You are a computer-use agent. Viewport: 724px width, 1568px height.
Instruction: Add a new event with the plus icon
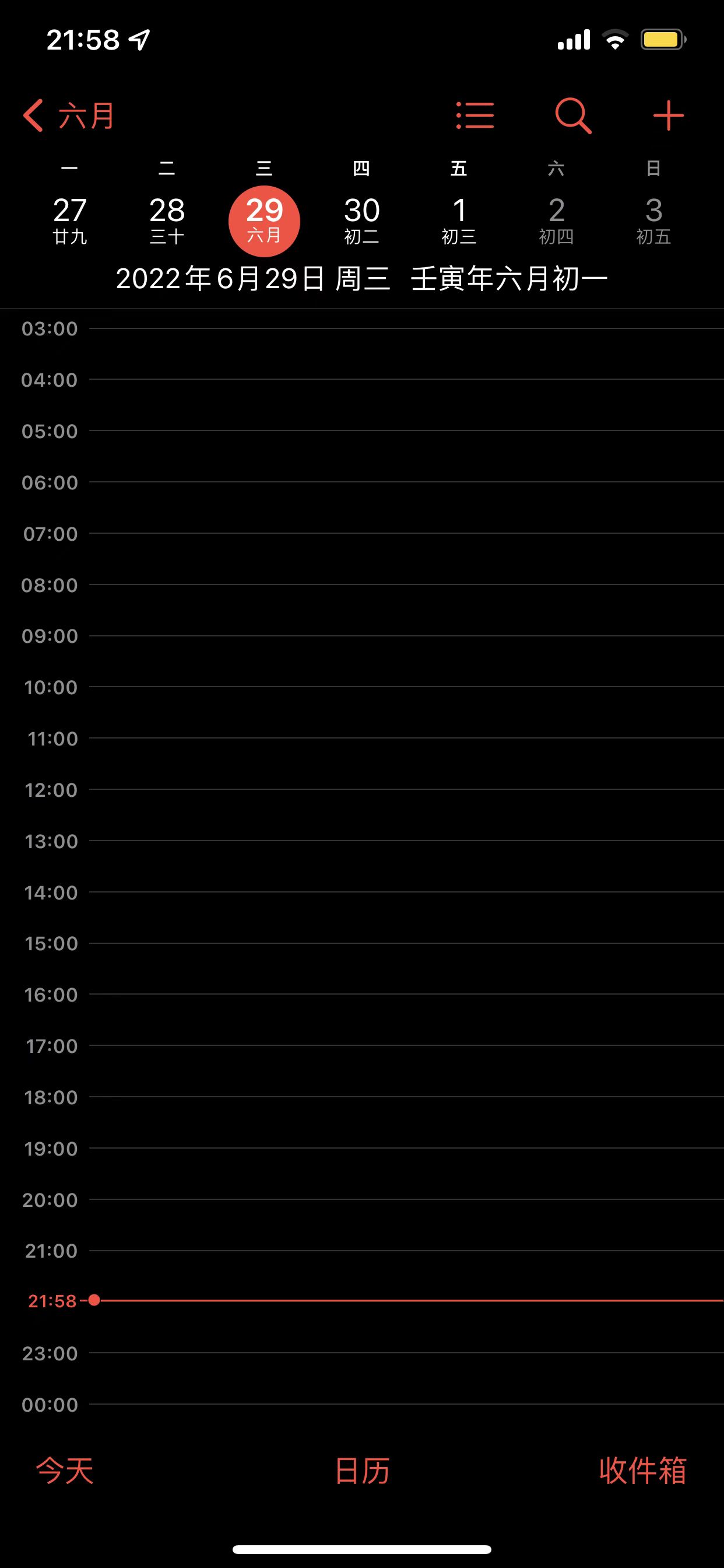668,116
